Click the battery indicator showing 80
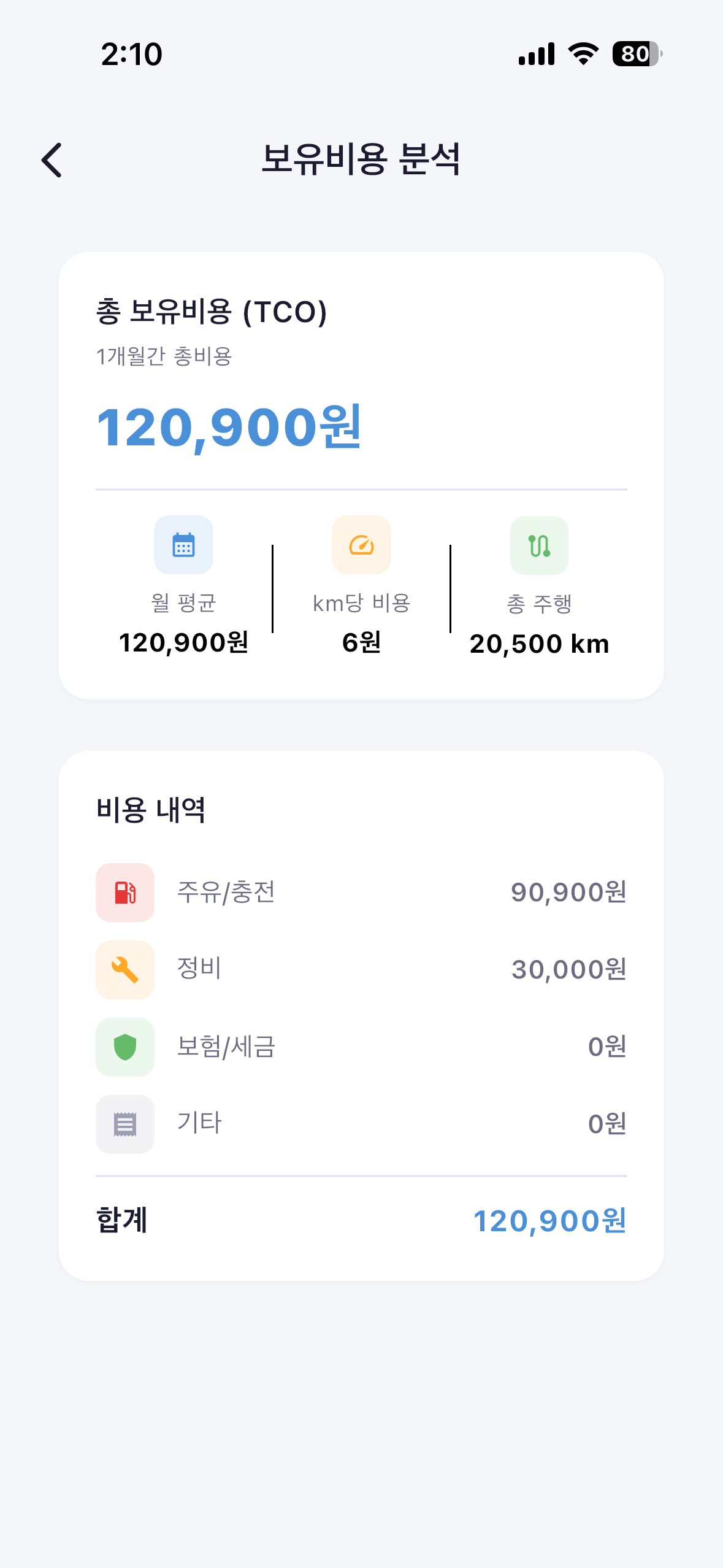This screenshot has width=723, height=1568. click(x=635, y=54)
